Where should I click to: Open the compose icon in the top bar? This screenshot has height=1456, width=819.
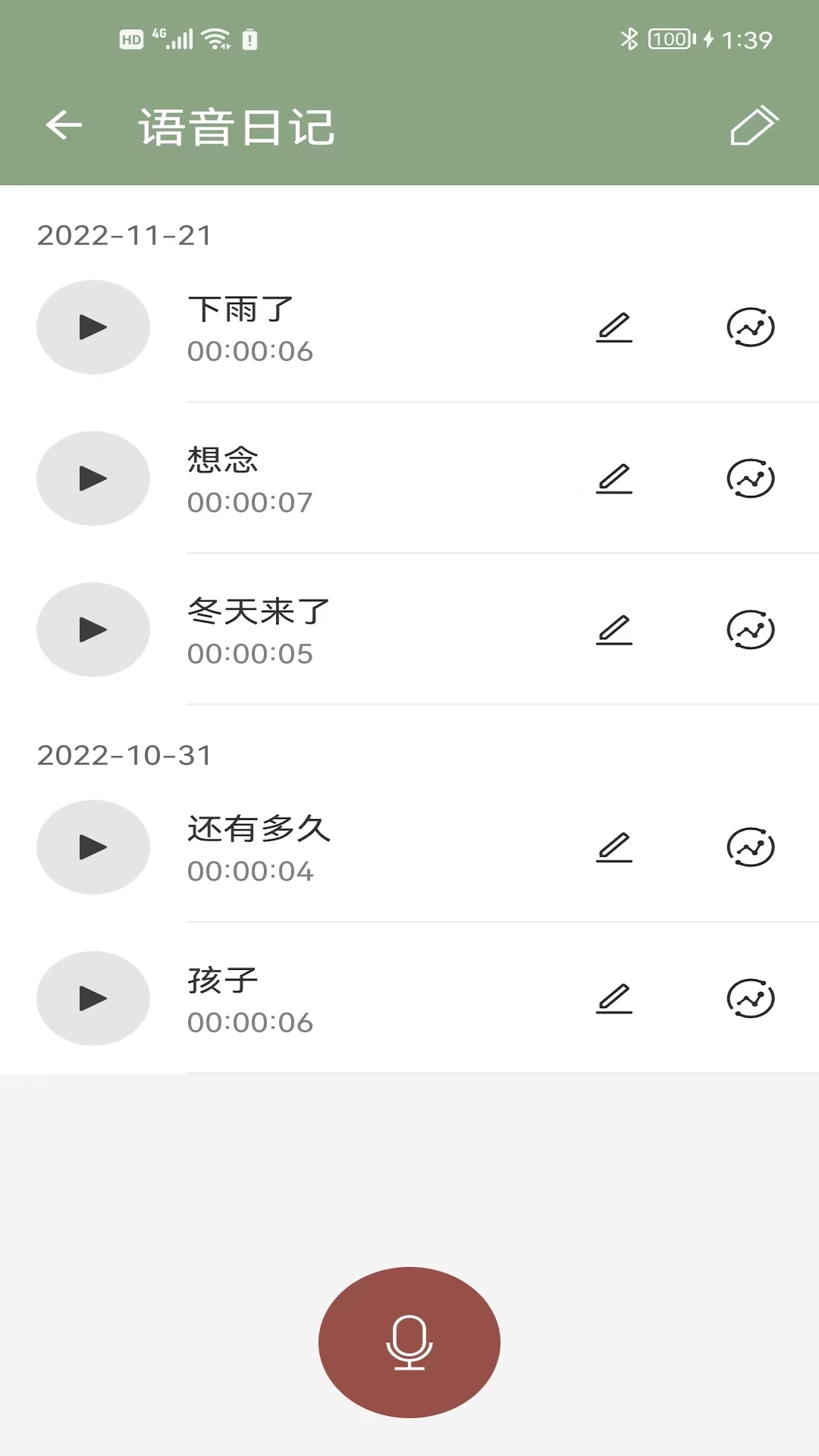click(x=755, y=125)
